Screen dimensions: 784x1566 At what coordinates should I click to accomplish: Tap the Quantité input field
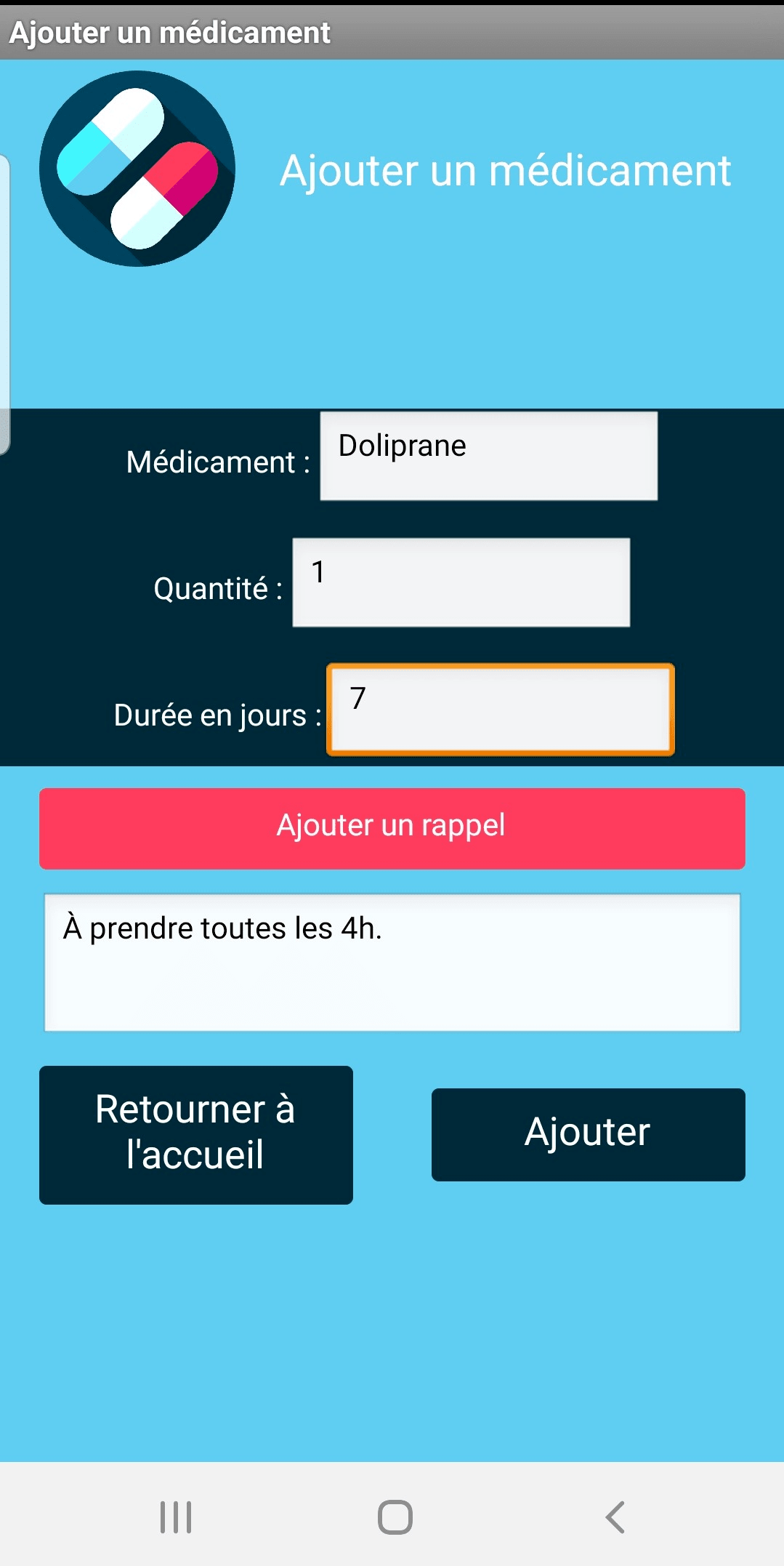click(x=461, y=582)
